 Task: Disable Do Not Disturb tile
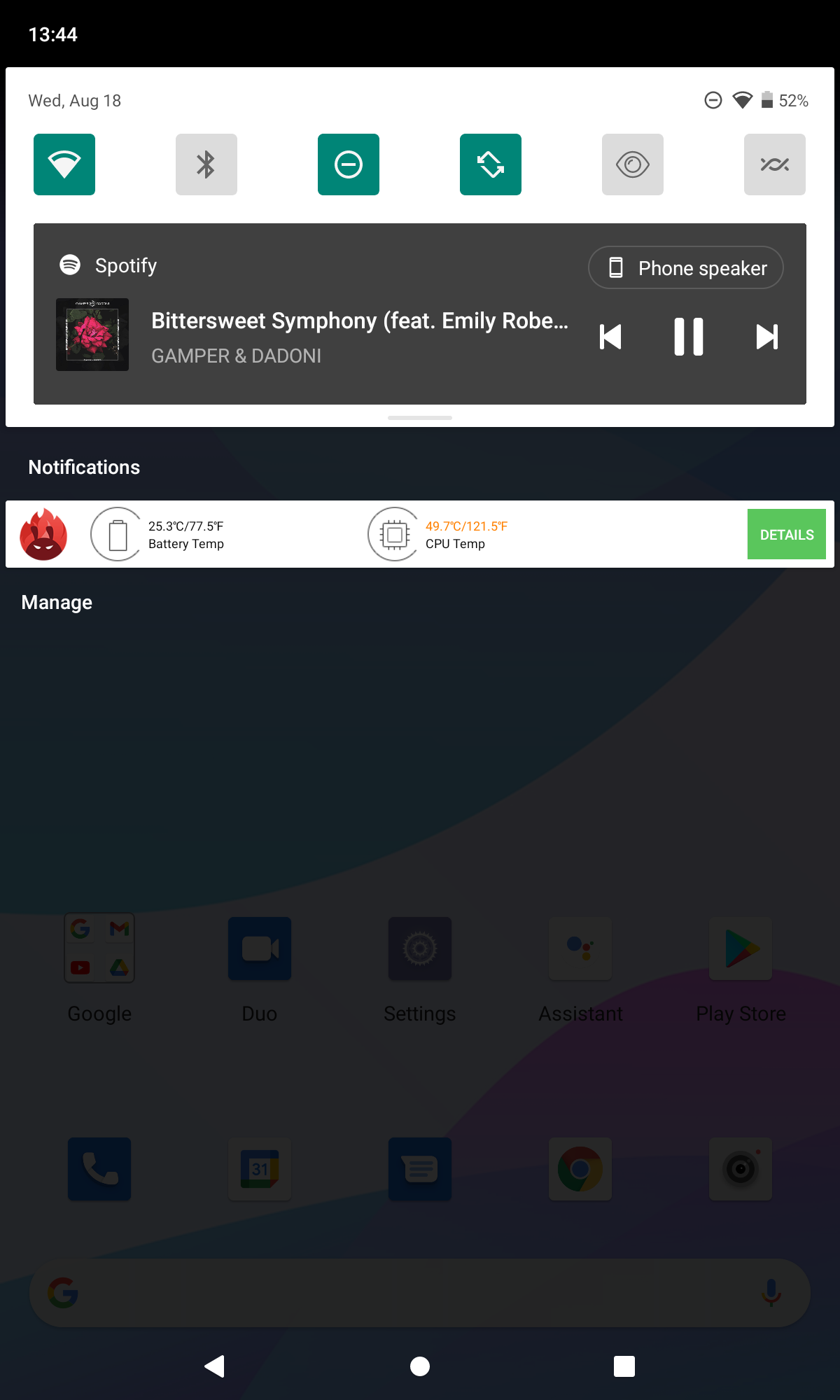349,164
